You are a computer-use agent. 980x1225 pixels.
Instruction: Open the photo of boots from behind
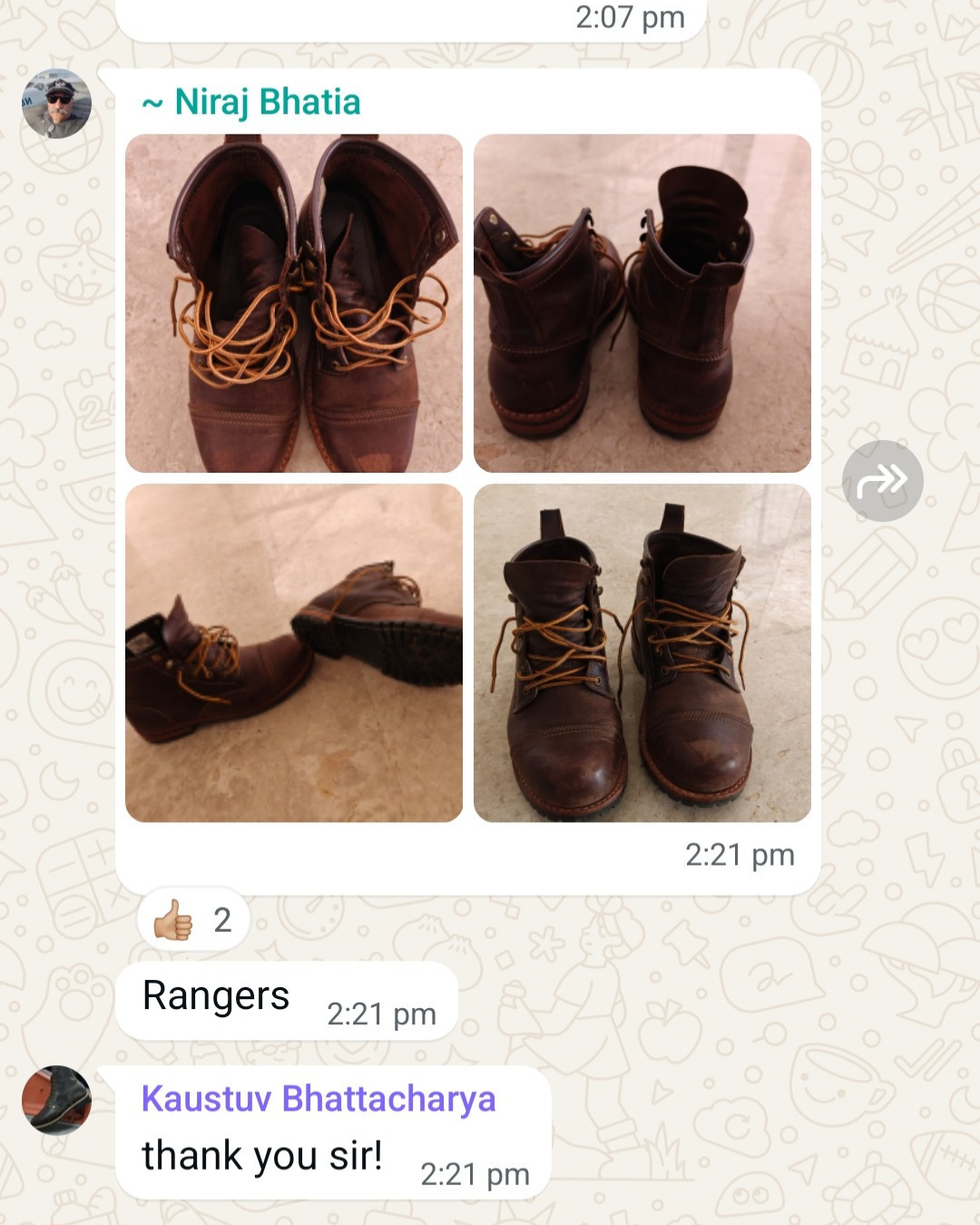[642, 303]
